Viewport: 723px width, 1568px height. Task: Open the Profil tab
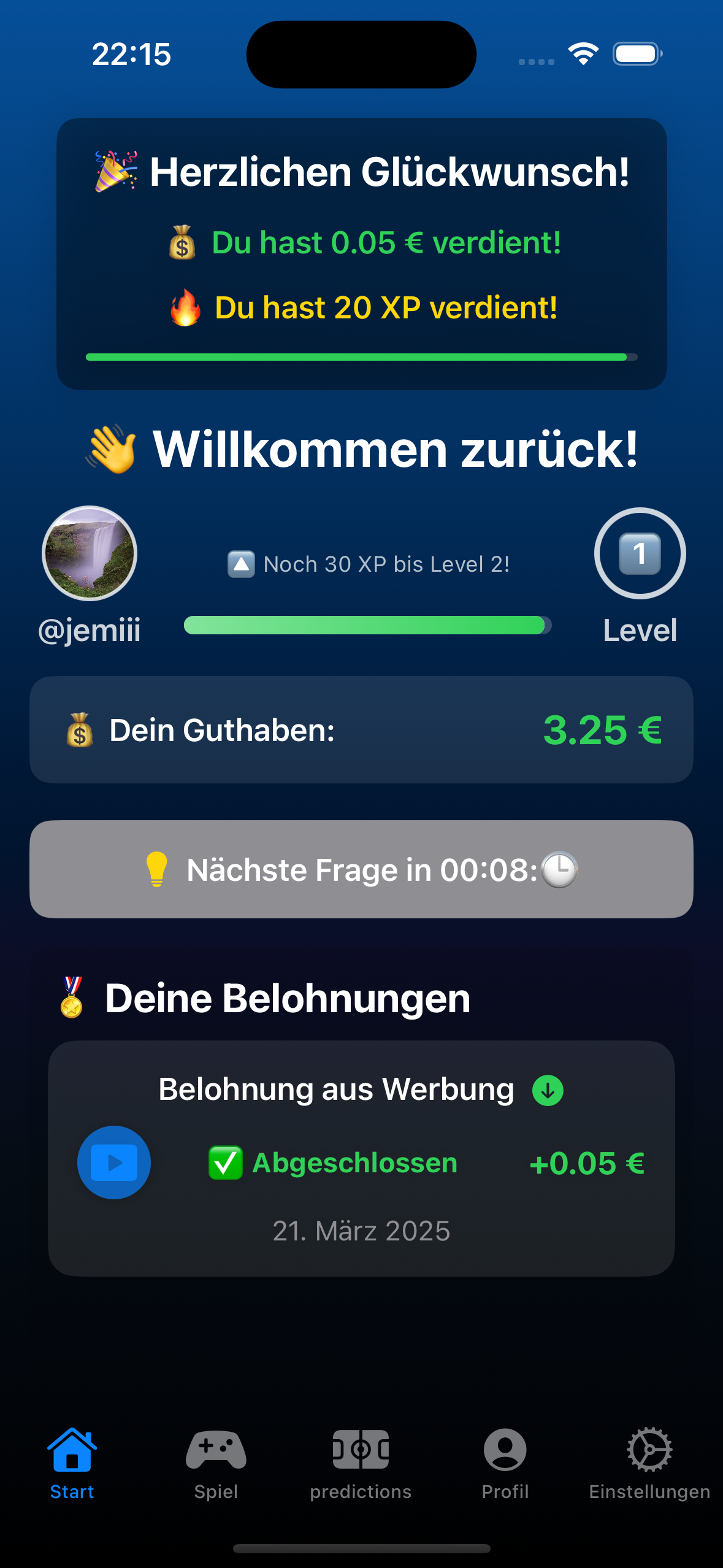pos(505,1462)
